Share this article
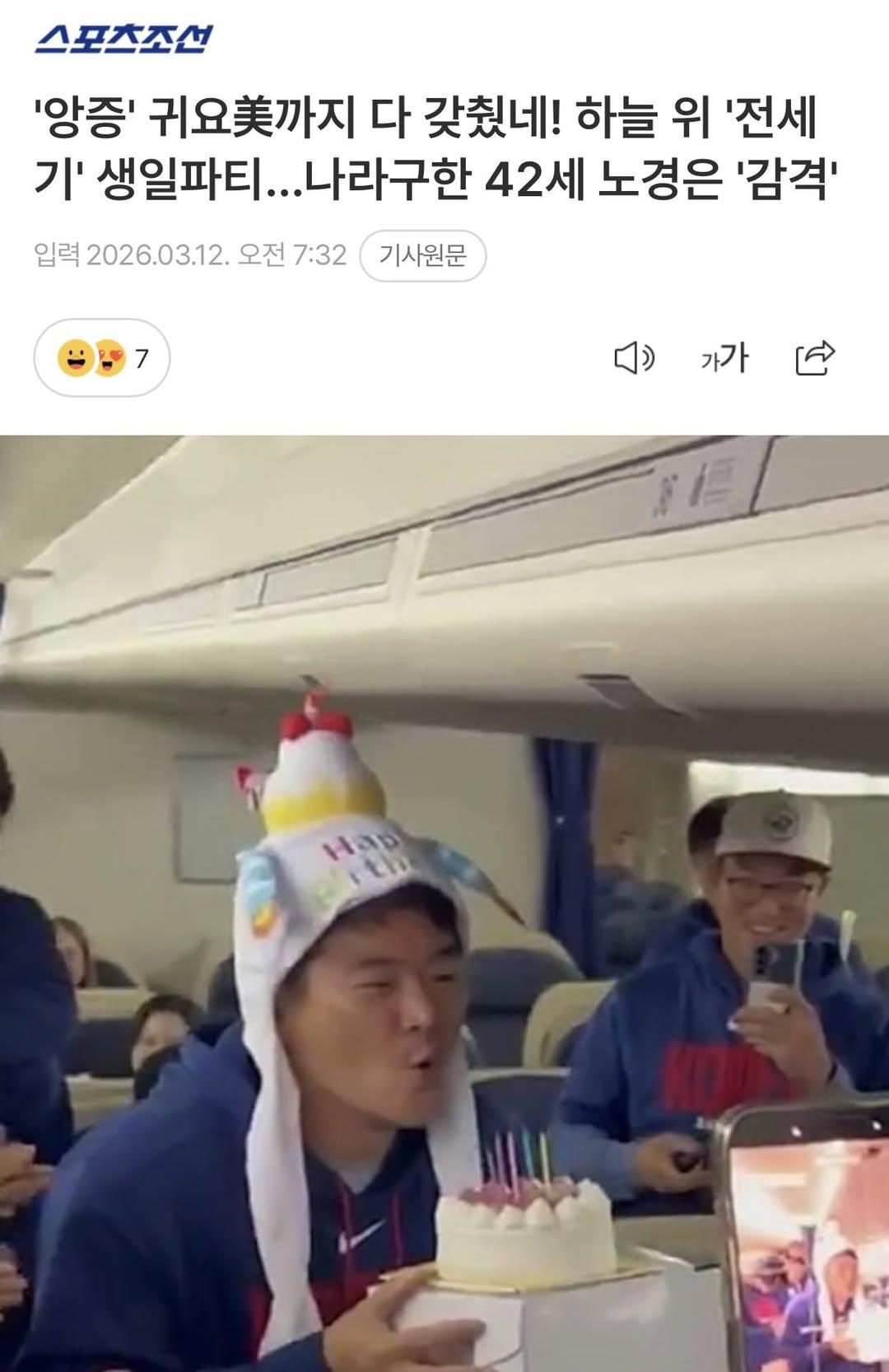889x1372 pixels. click(x=815, y=358)
